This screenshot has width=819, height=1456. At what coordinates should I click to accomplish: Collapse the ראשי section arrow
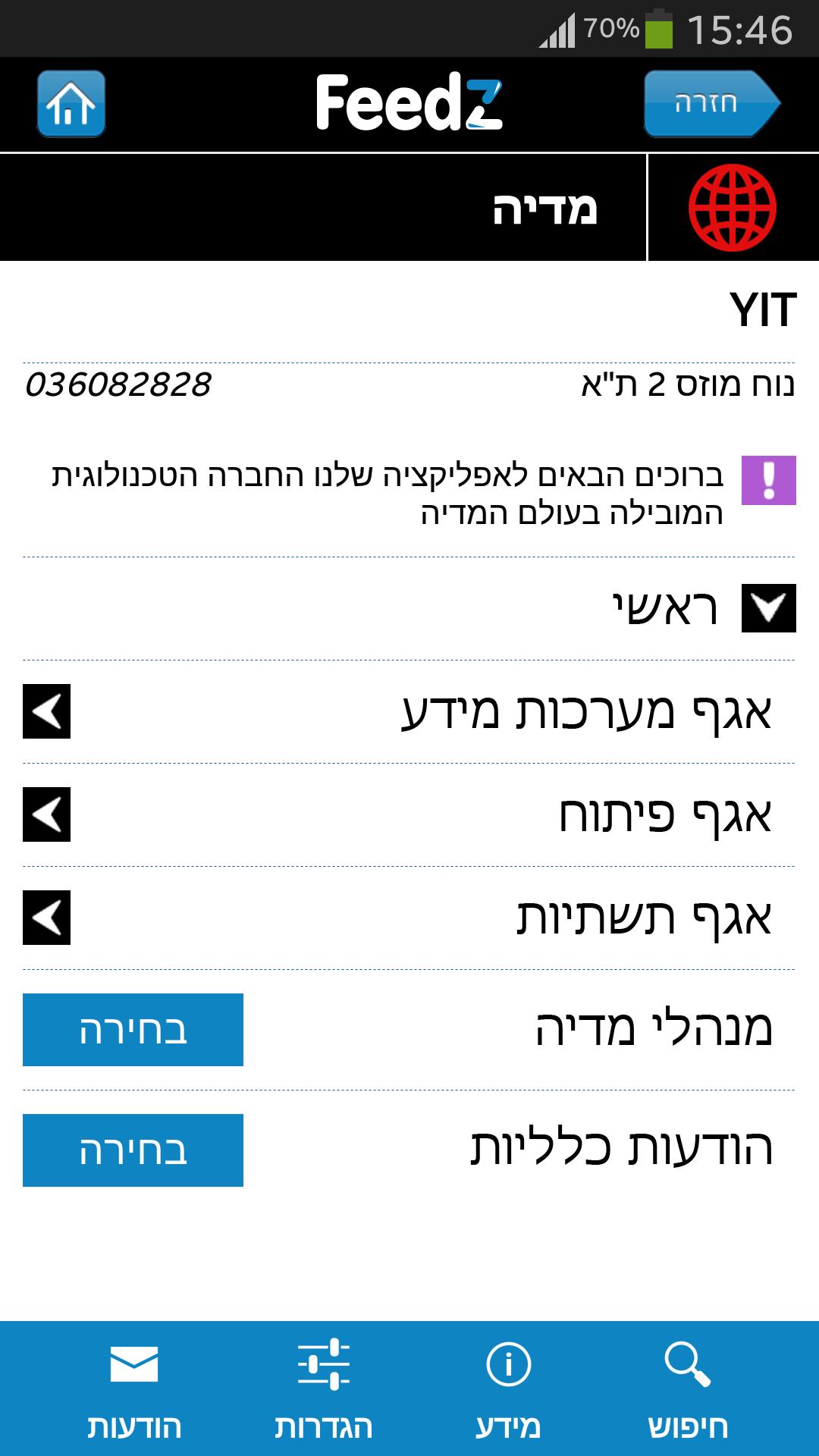pyautogui.click(x=768, y=608)
